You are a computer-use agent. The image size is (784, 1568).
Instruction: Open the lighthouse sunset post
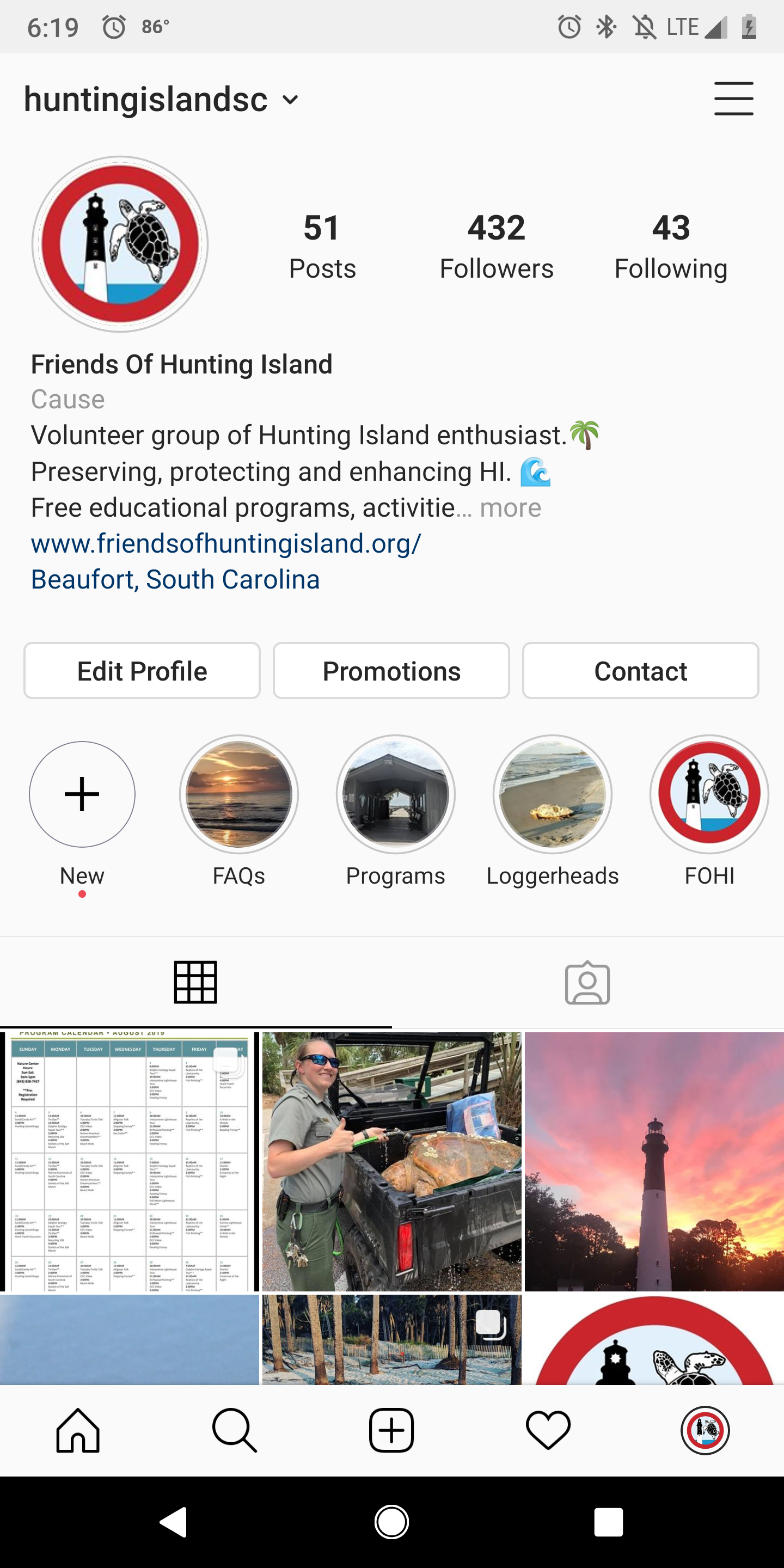(654, 1161)
